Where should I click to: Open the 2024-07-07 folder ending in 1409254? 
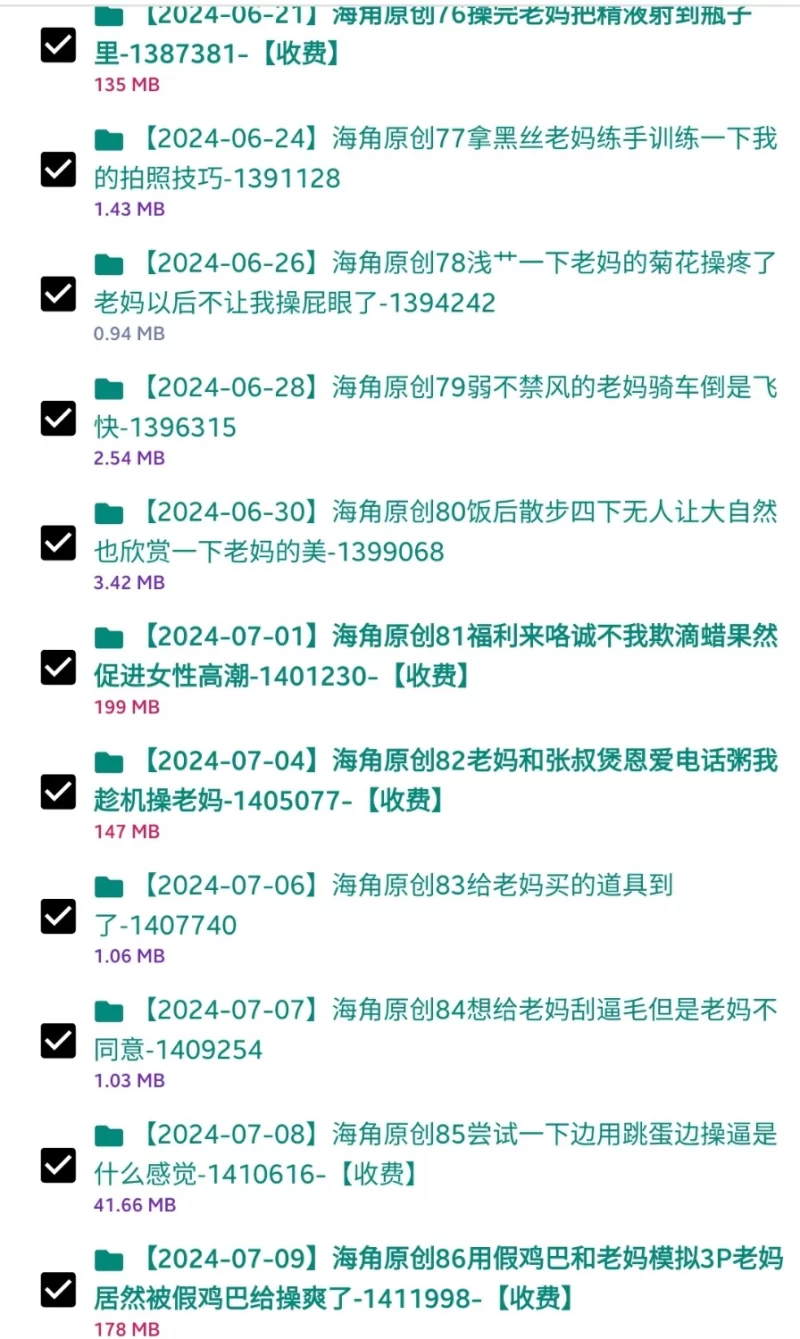pyautogui.click(x=435, y=1029)
